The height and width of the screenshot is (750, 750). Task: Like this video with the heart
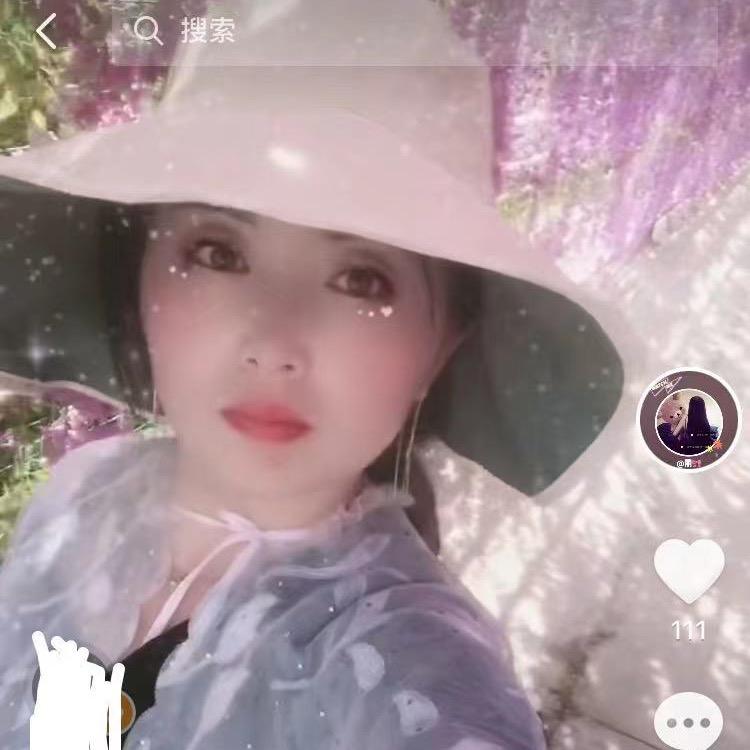[689, 571]
